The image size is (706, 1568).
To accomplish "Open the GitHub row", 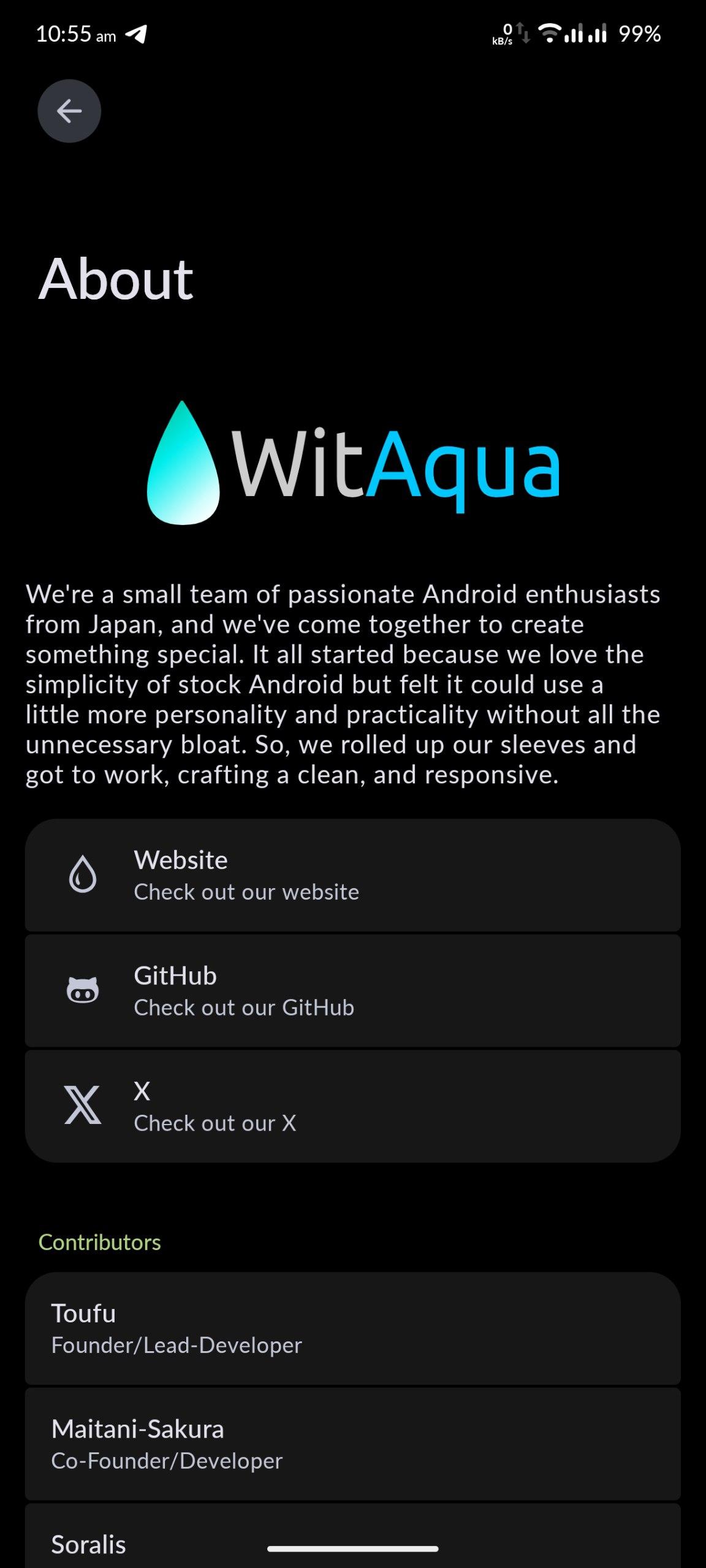I will (x=352, y=990).
